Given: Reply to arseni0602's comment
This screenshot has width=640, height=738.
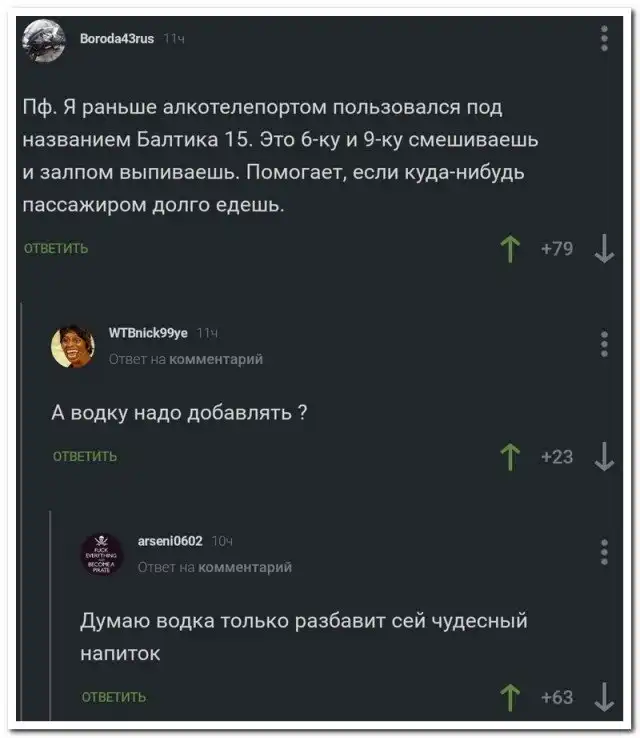Looking at the screenshot, I should tap(114, 697).
